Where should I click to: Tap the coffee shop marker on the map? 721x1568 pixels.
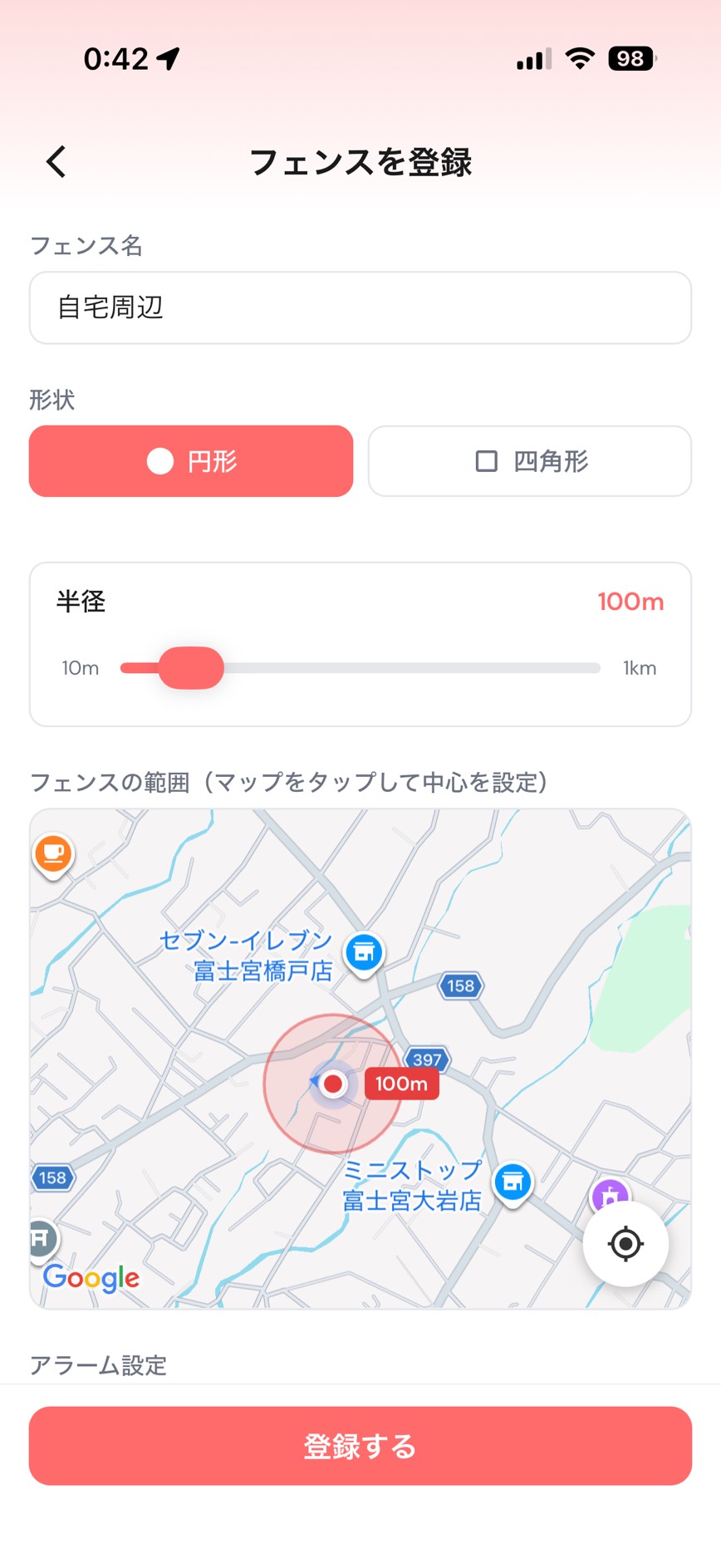pyautogui.click(x=52, y=853)
